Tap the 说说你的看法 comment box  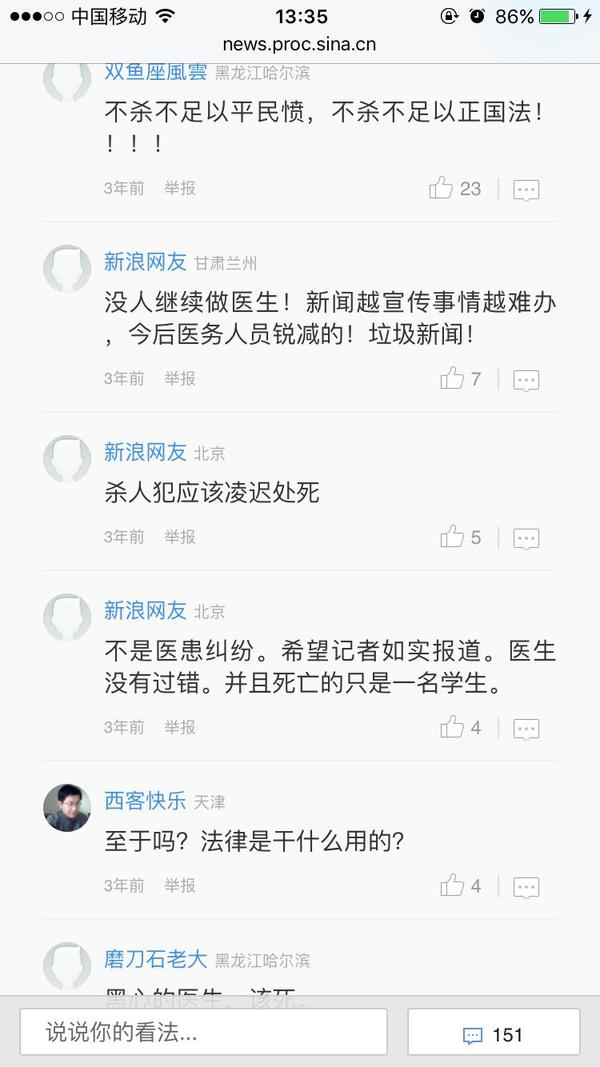[203, 1032]
